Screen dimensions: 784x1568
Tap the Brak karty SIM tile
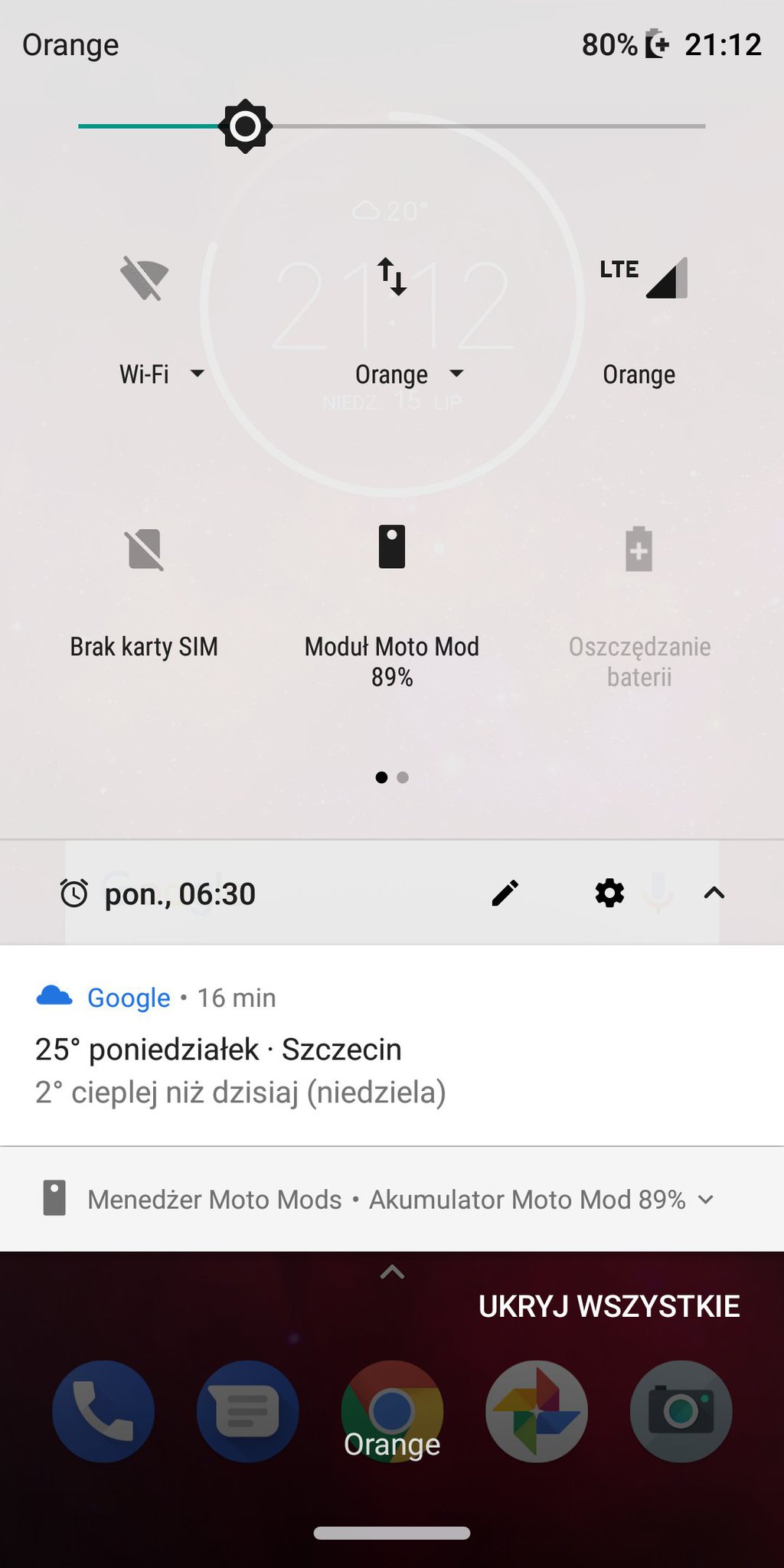[144, 550]
